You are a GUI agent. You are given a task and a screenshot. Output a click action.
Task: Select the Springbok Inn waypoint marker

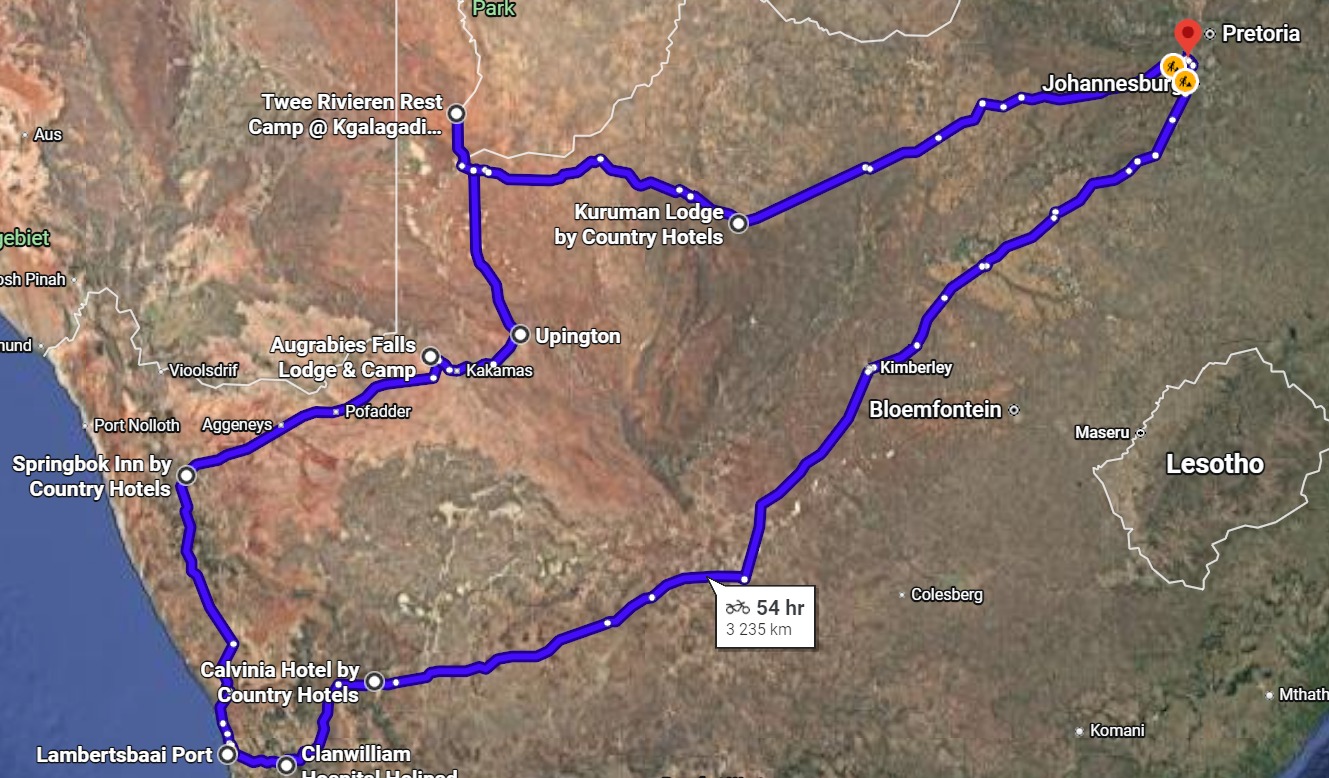[186, 476]
